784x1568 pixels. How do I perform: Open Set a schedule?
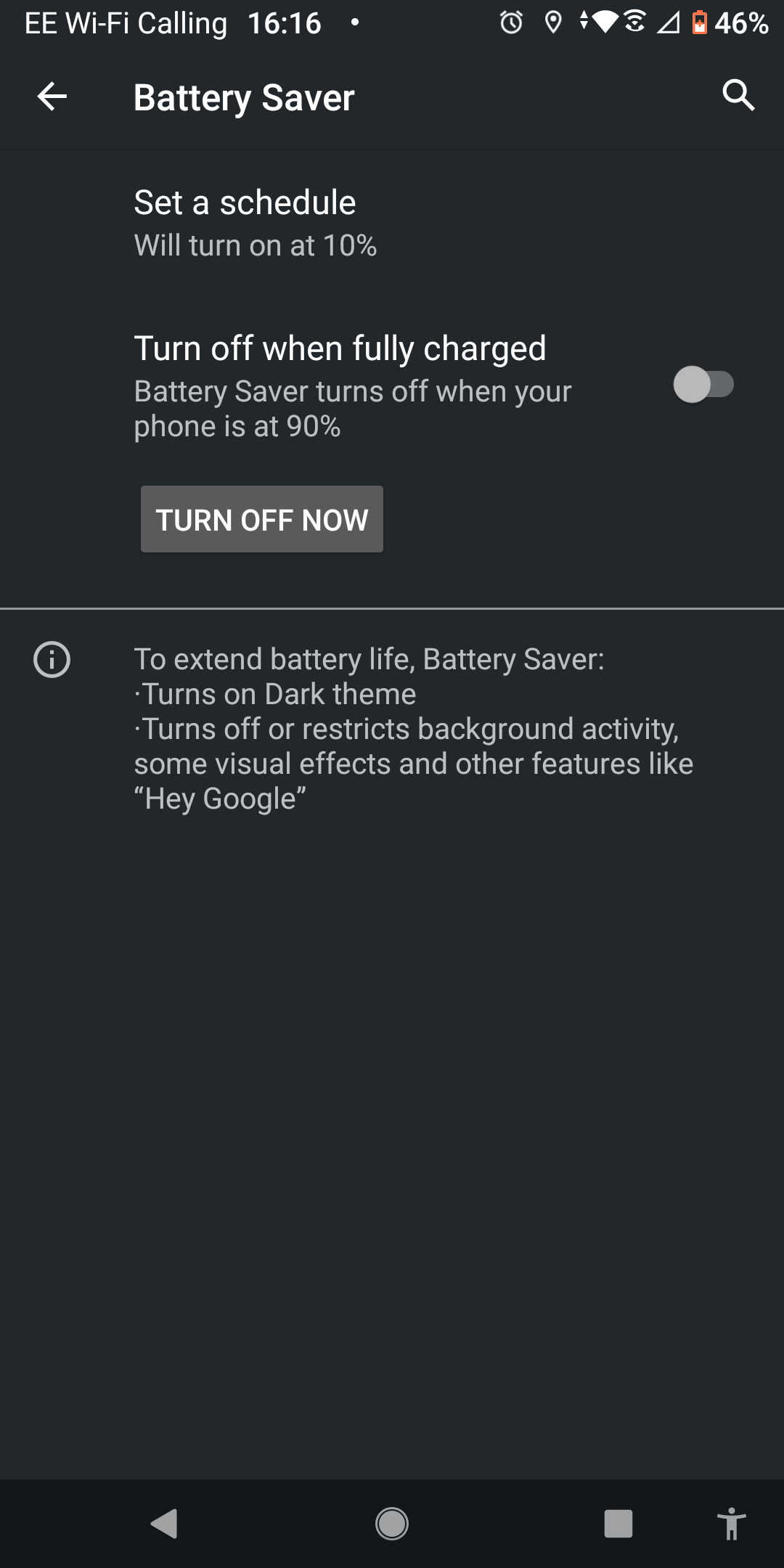pos(392,224)
